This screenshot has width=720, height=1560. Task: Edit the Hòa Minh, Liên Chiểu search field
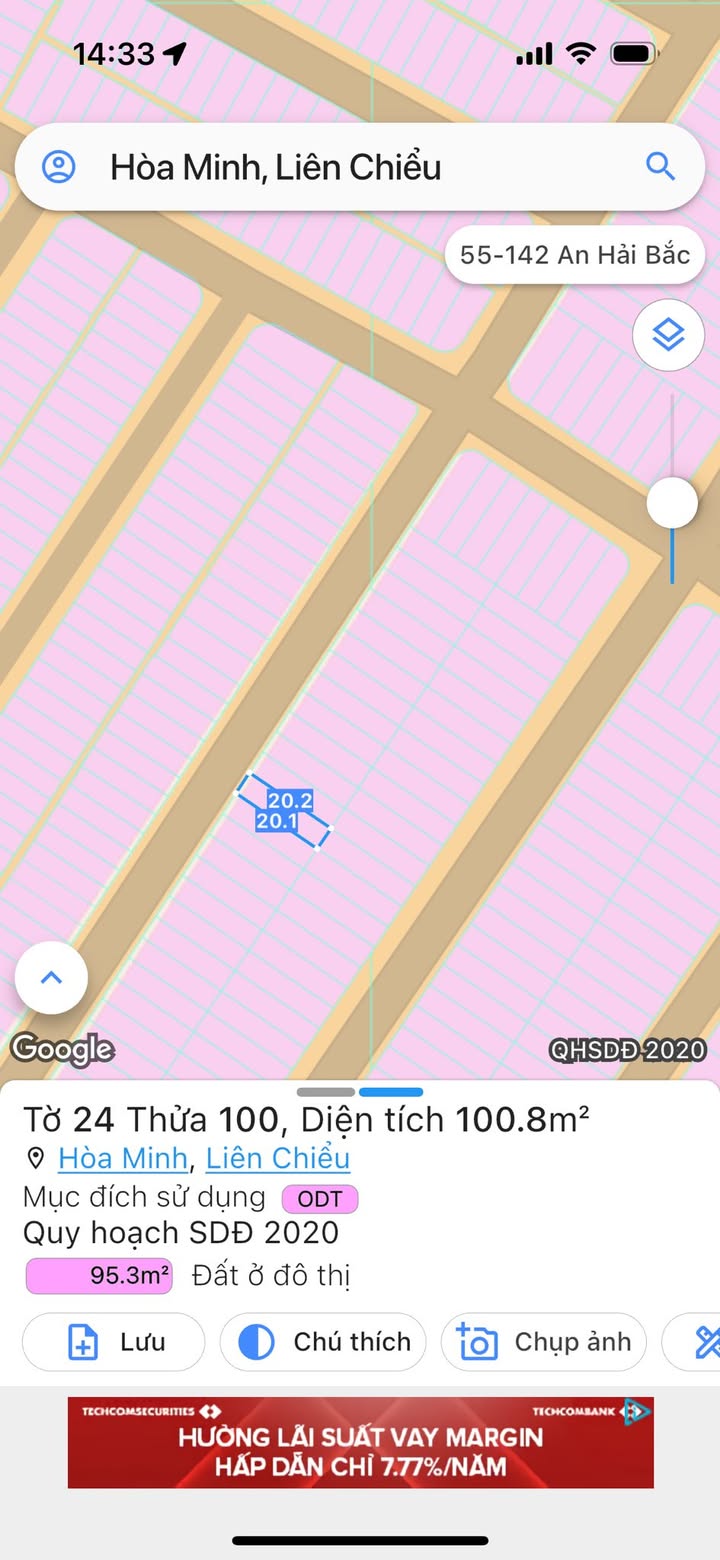pos(340,167)
